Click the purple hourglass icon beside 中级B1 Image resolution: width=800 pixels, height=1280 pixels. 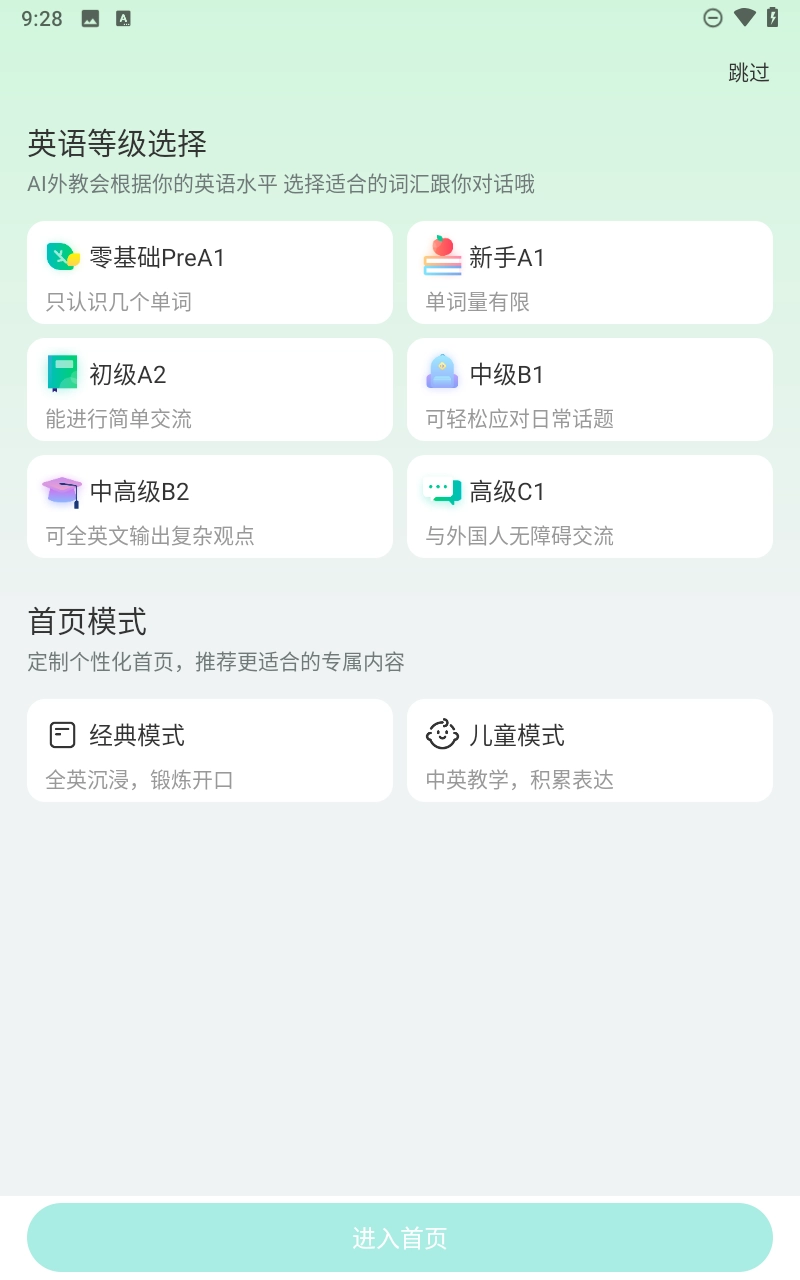pos(442,374)
